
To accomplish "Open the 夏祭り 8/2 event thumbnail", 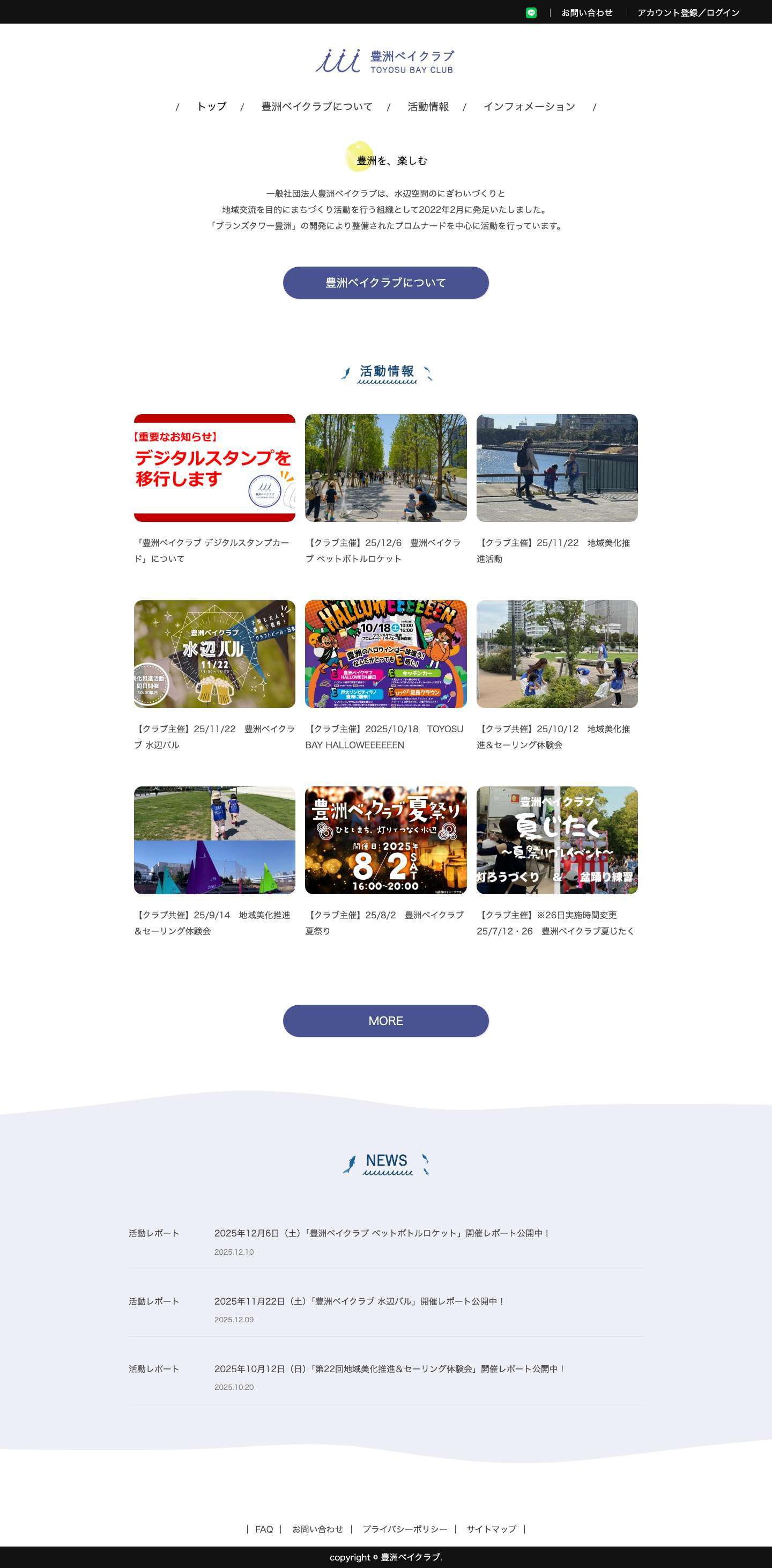I will (385, 840).
